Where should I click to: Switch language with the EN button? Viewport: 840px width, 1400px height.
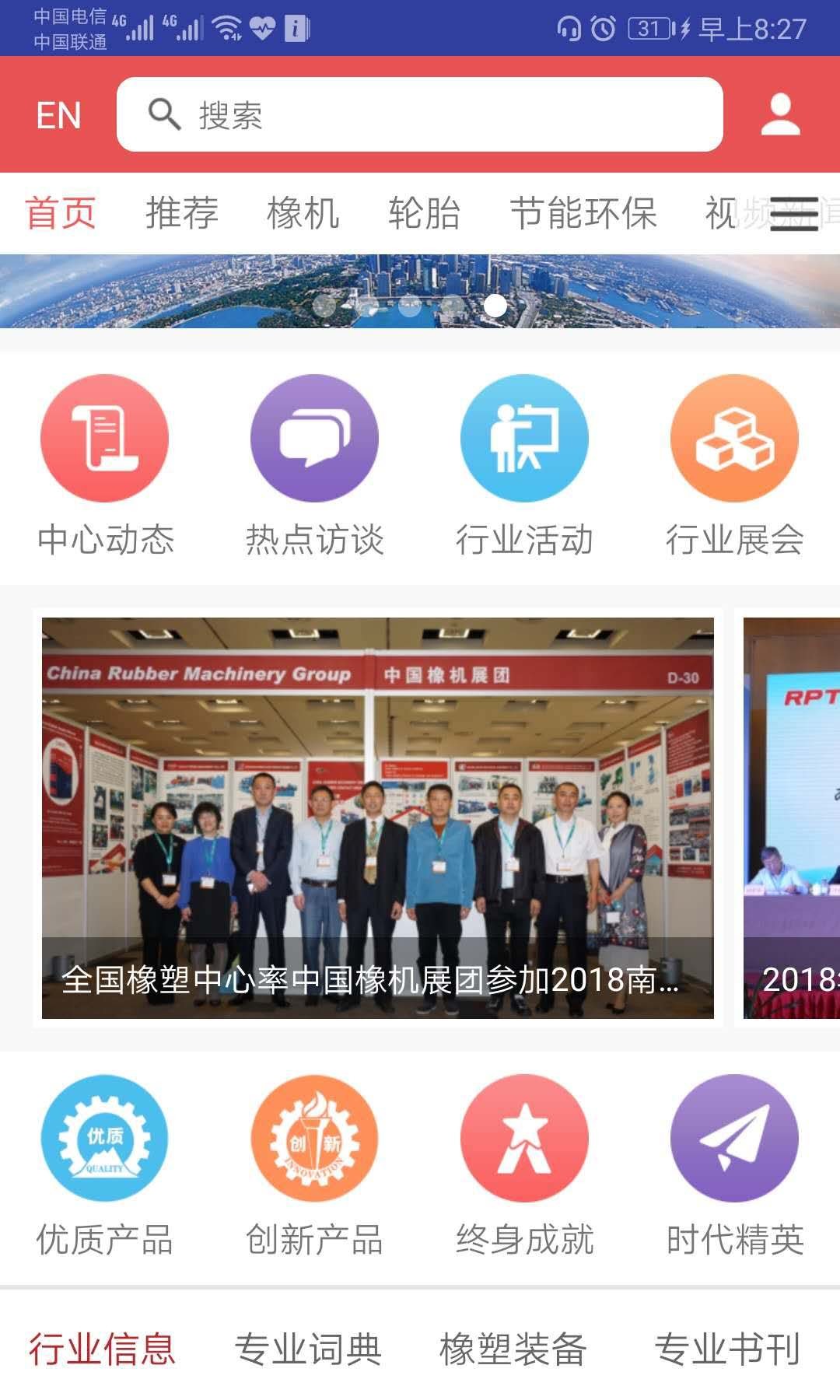pos(58,116)
